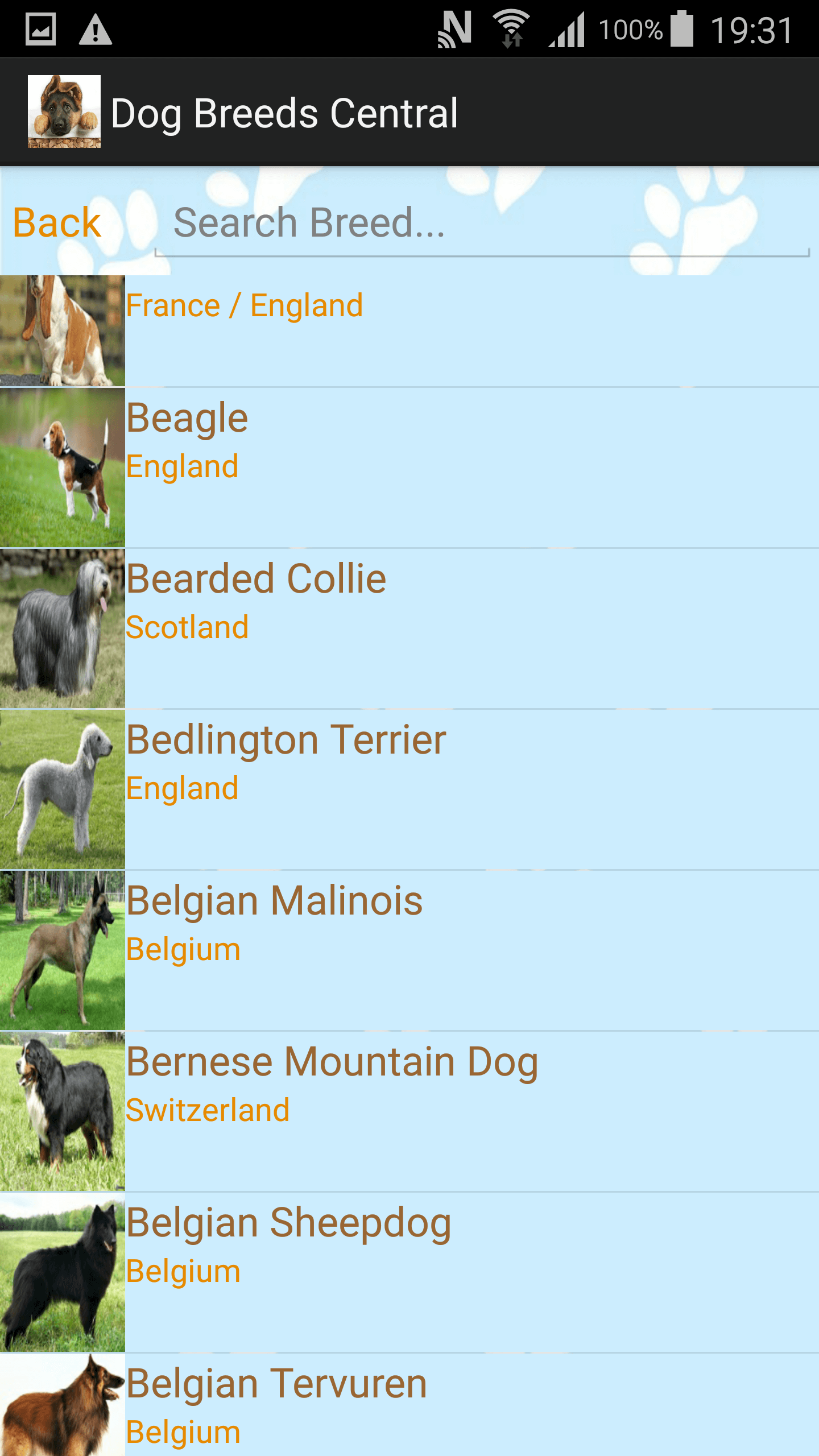Image resolution: width=819 pixels, height=1456 pixels.
Task: Open the Beagle breed entry
Action: pyautogui.click(x=409, y=468)
